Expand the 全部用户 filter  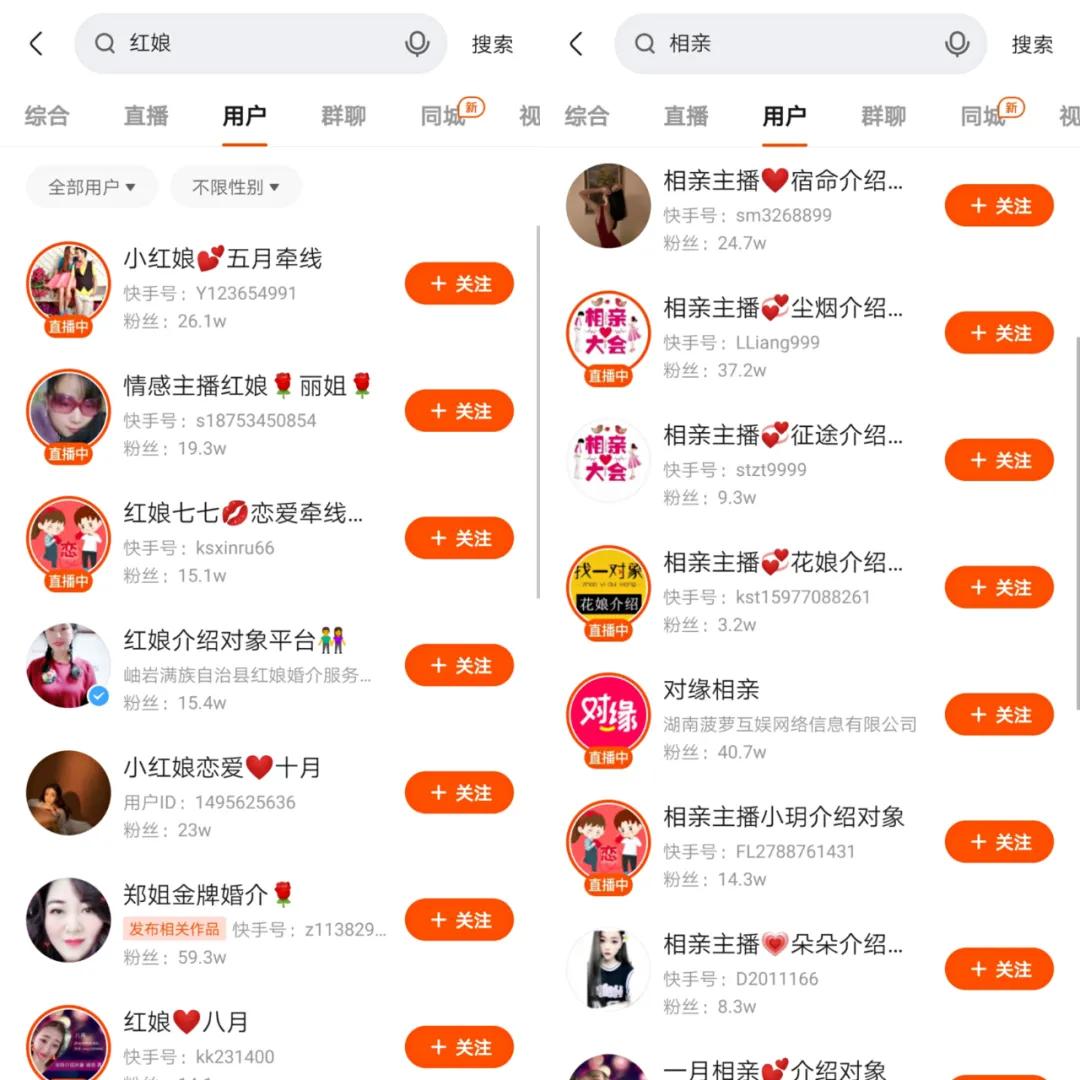pyautogui.click(x=91, y=187)
